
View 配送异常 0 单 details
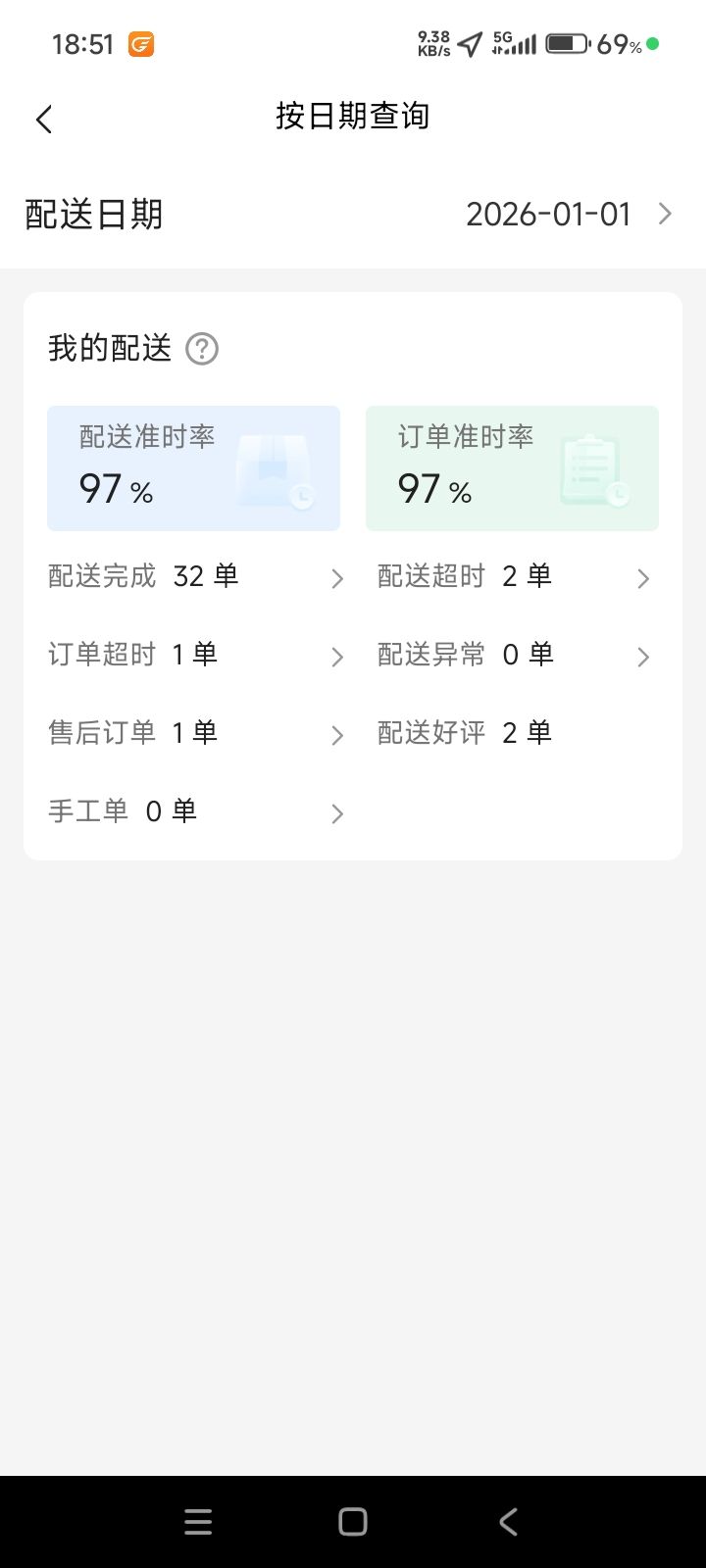click(x=514, y=656)
